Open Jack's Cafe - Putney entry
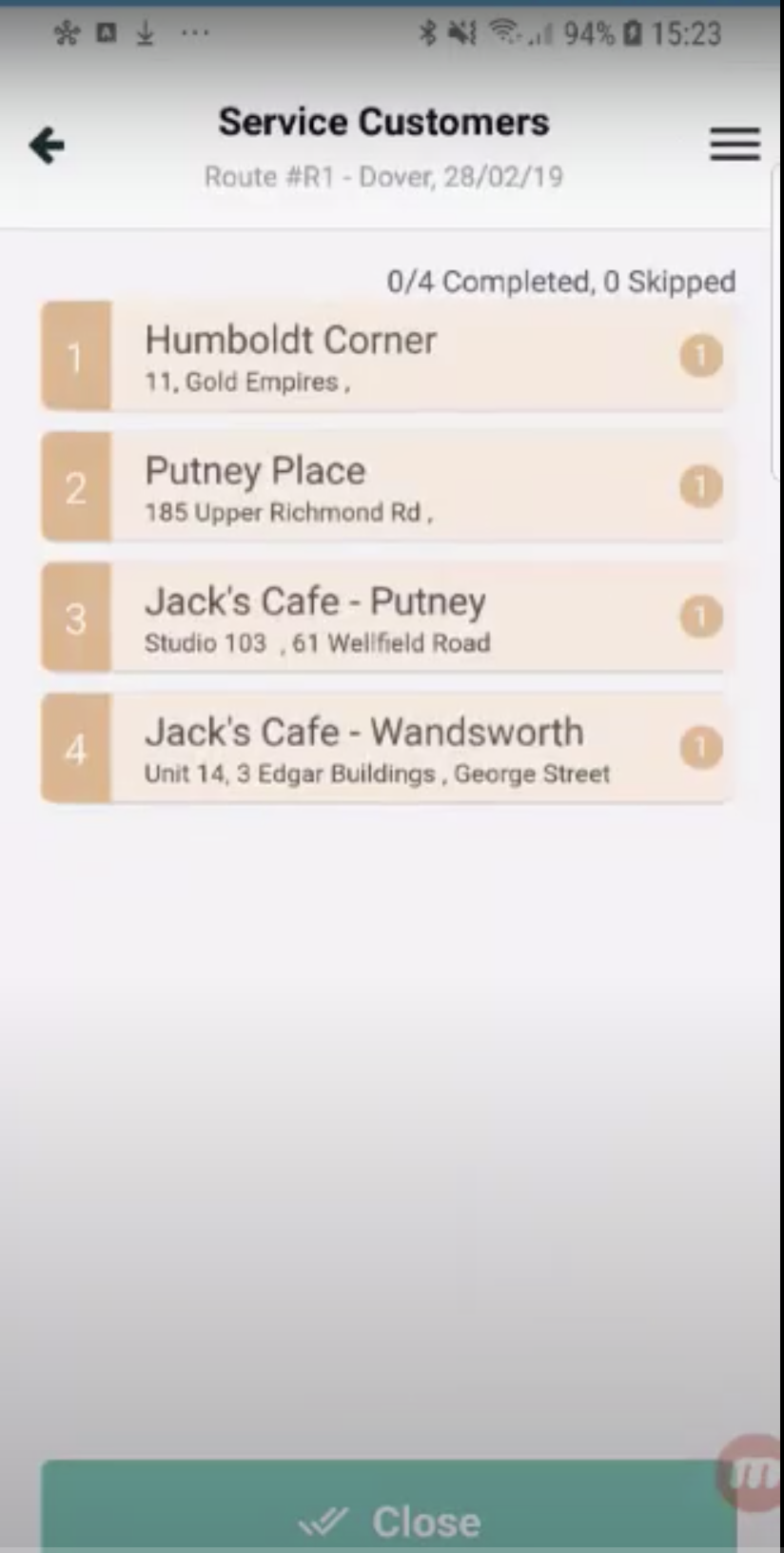Image resolution: width=784 pixels, height=1553 pixels. click(387, 618)
